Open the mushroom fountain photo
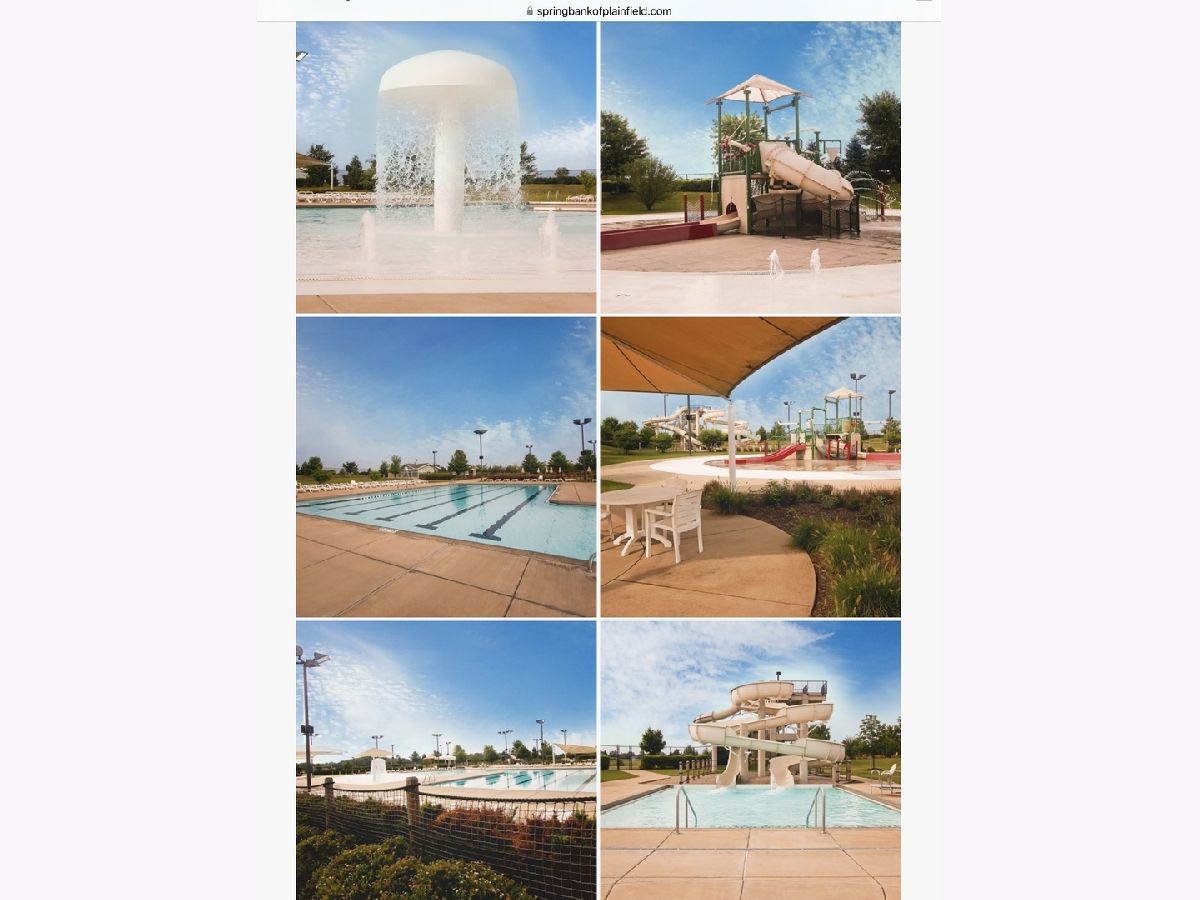The width and height of the screenshot is (1200, 900). 446,167
